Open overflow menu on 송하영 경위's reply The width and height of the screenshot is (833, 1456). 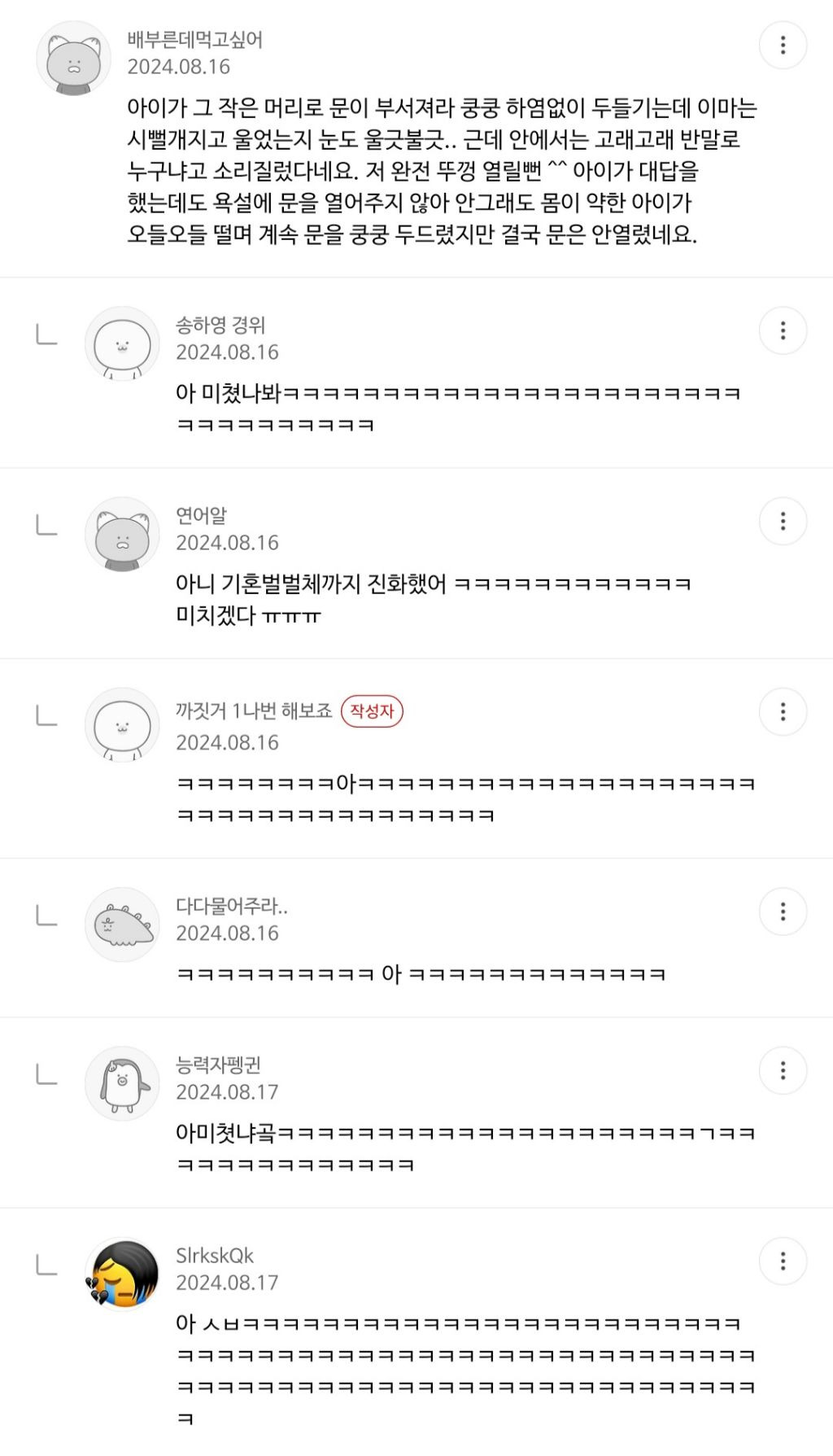(x=783, y=330)
